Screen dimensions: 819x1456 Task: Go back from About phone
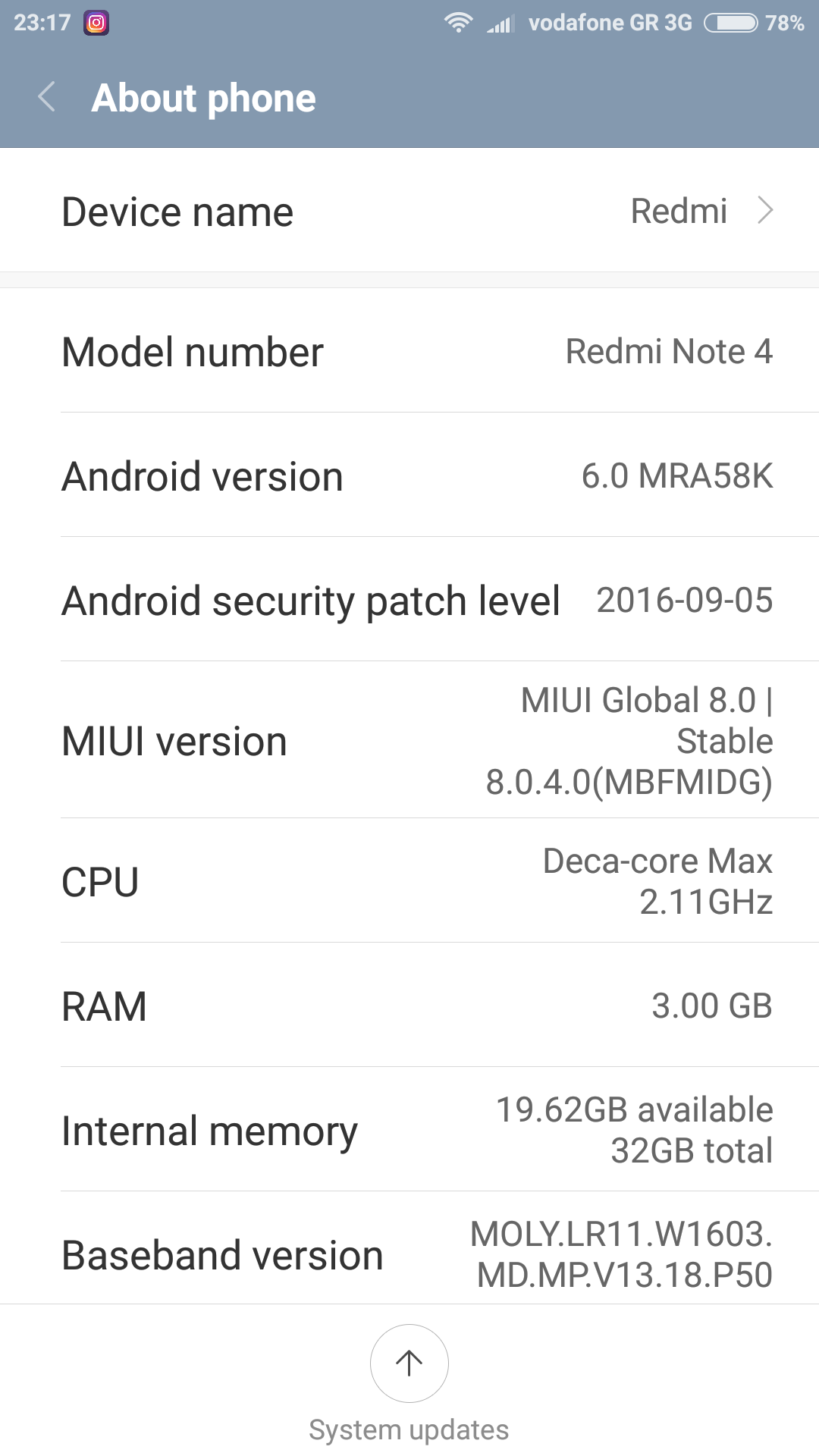pyautogui.click(x=47, y=97)
